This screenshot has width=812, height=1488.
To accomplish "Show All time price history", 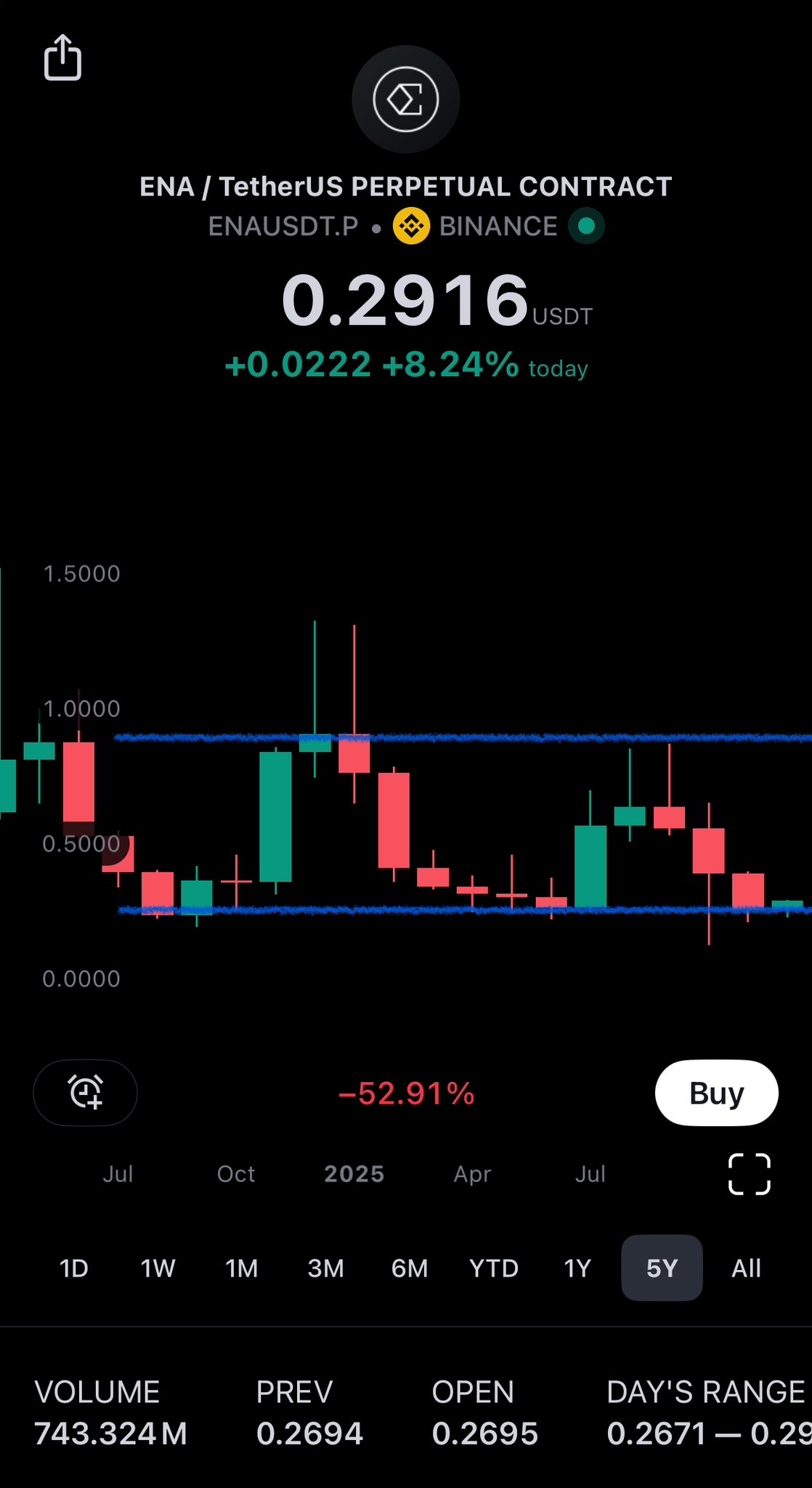I will (746, 1269).
